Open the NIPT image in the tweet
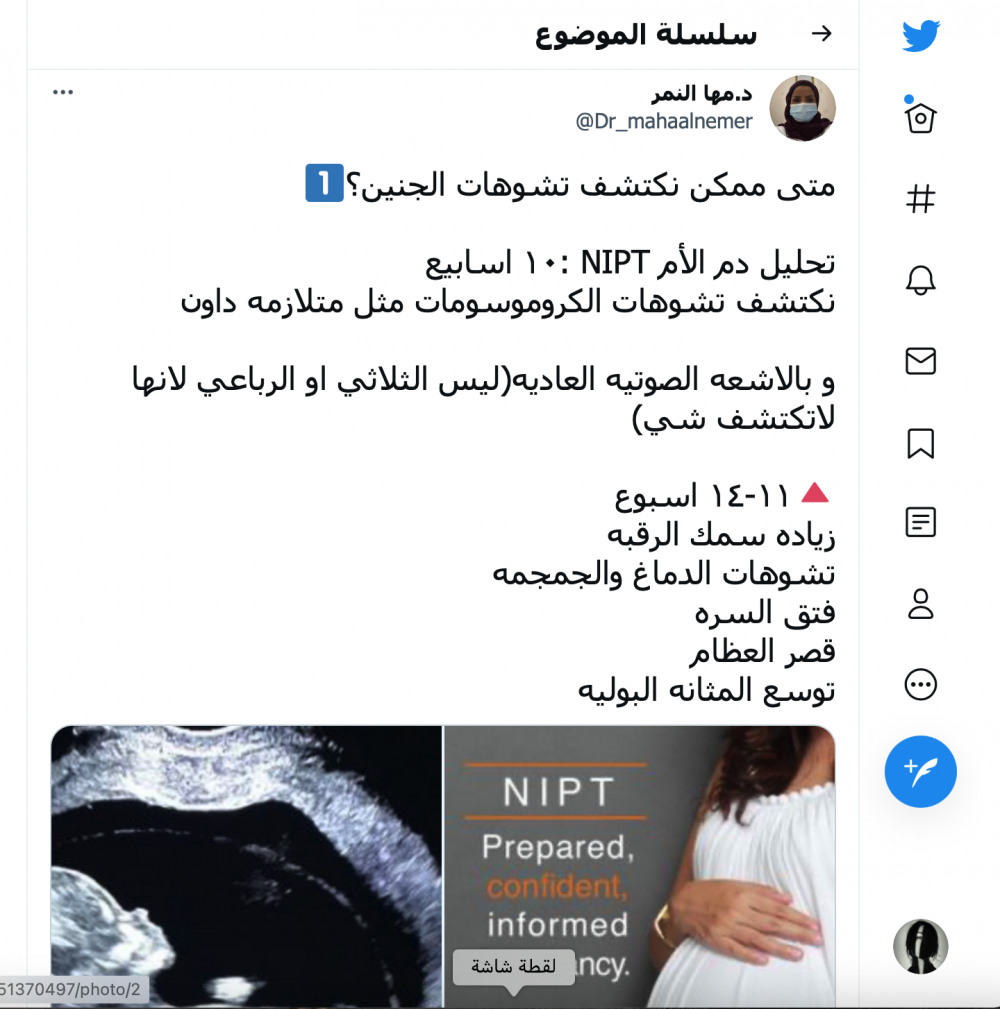 640,866
